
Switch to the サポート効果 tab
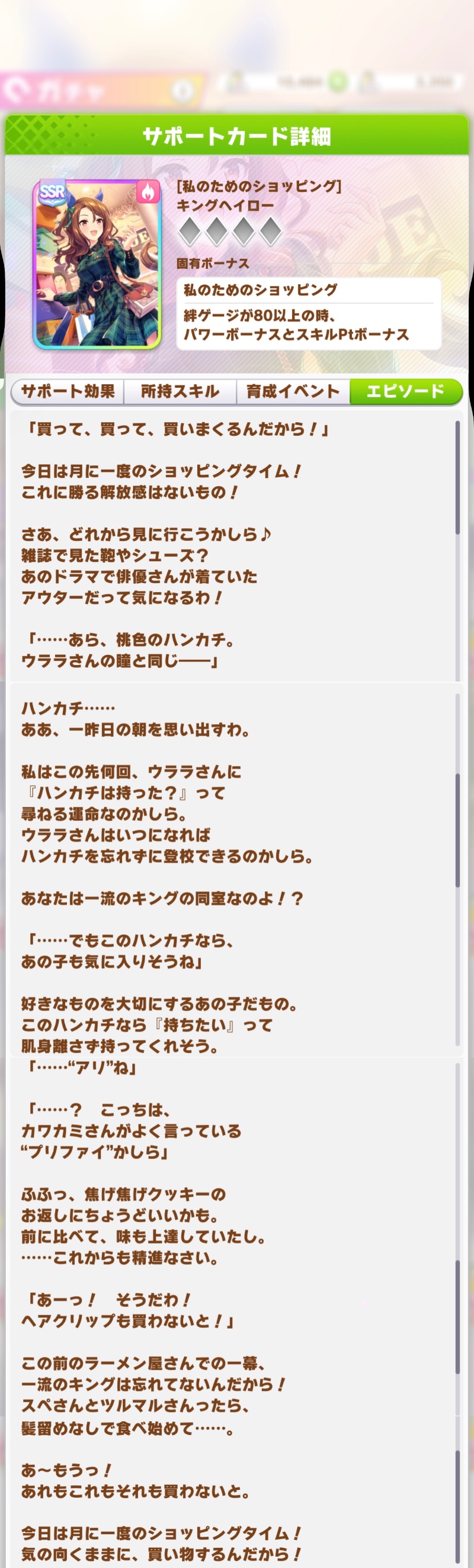click(68, 391)
